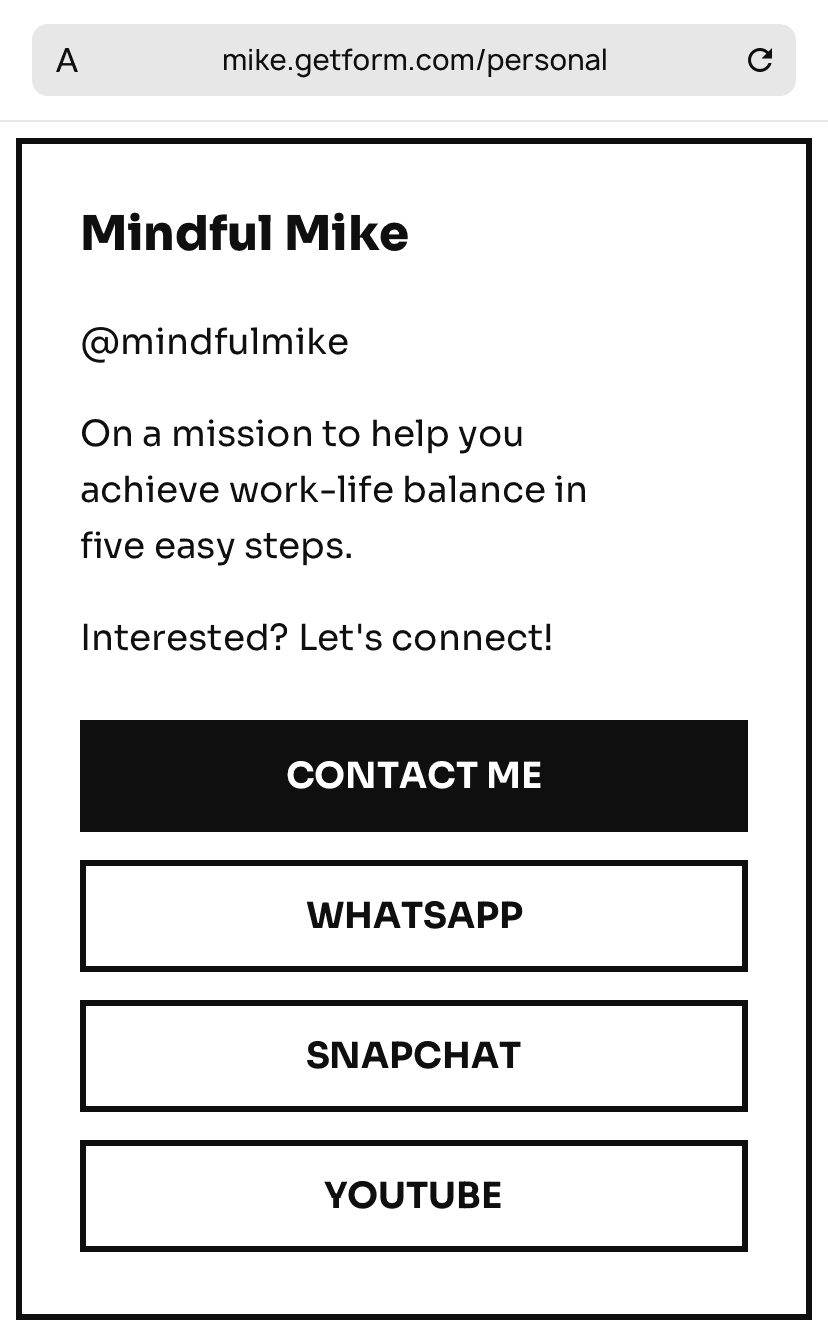The image size is (828, 1336).
Task: Select the 'A' accessibility icon in the toolbar
Action: click(66, 60)
